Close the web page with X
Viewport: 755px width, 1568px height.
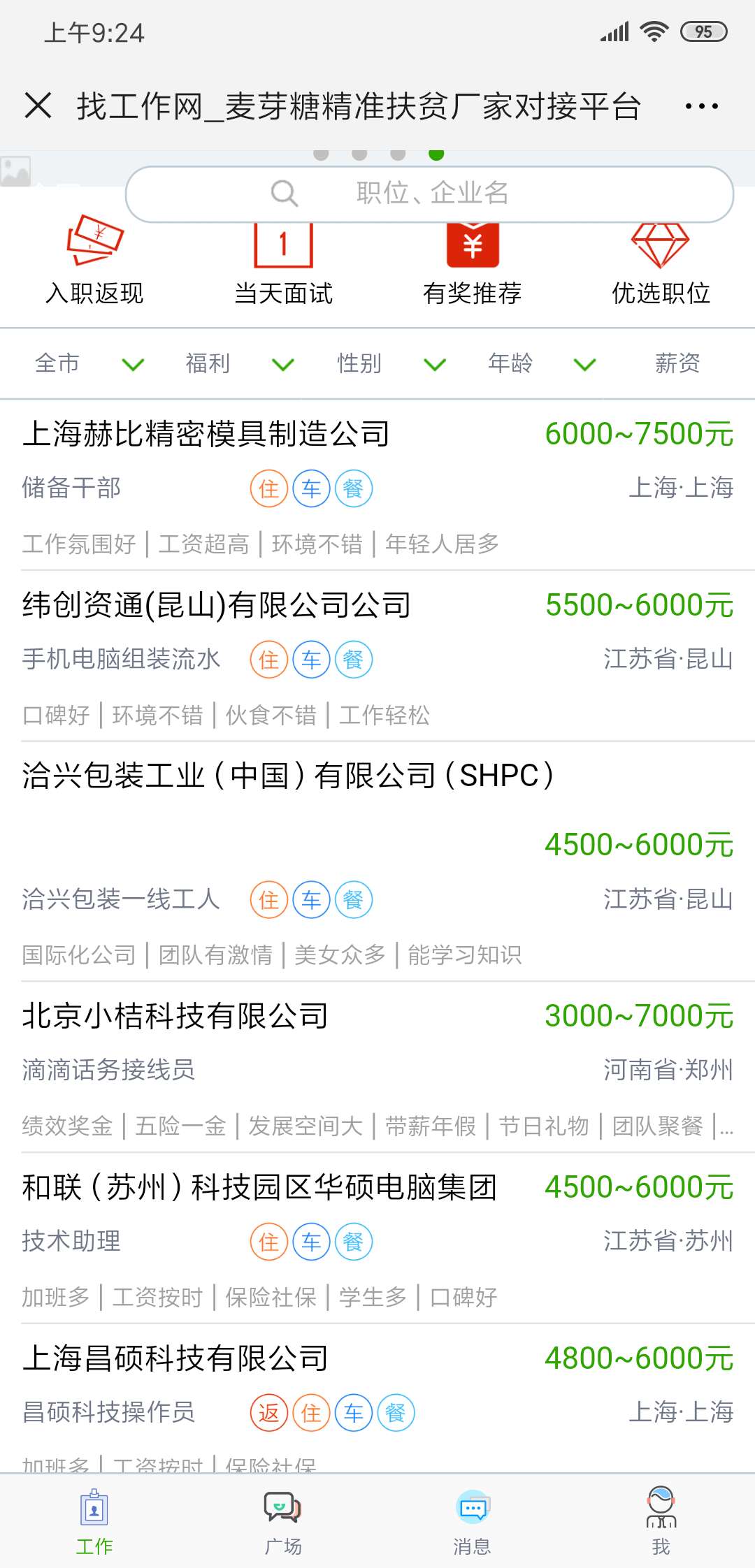click(38, 106)
